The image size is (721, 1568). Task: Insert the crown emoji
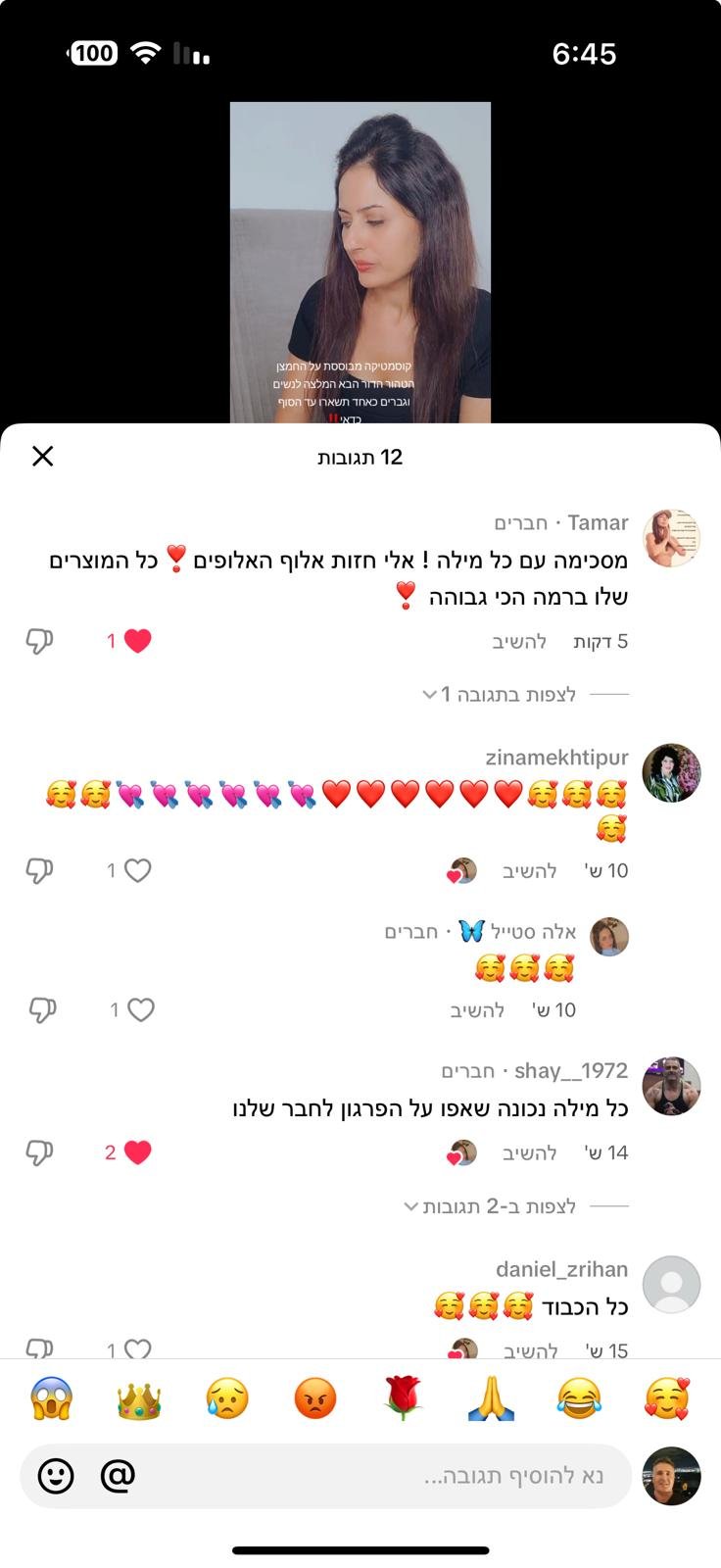[x=138, y=1398]
